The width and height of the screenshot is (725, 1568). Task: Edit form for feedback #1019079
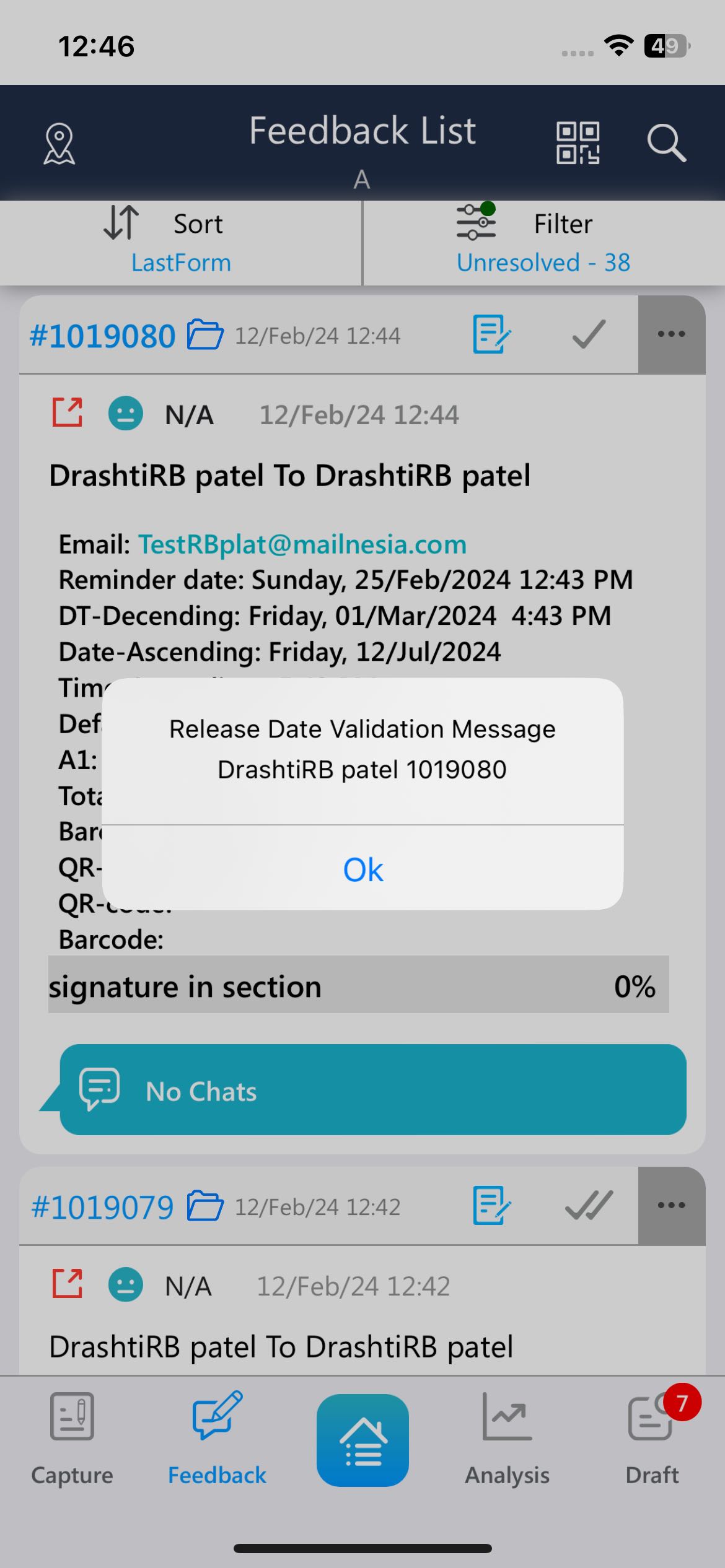tap(491, 1205)
